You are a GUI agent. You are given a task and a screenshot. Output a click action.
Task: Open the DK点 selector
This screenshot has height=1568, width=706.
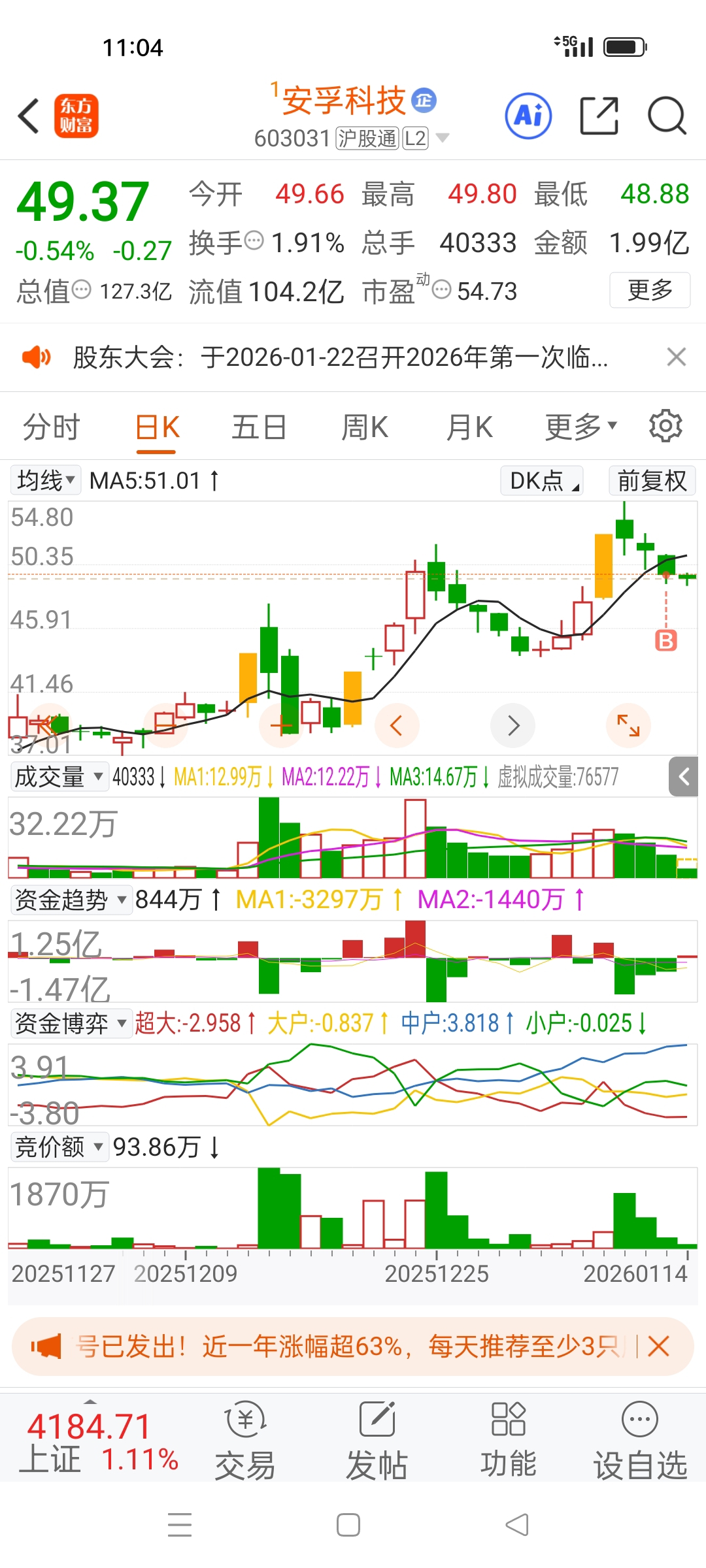coord(541,481)
